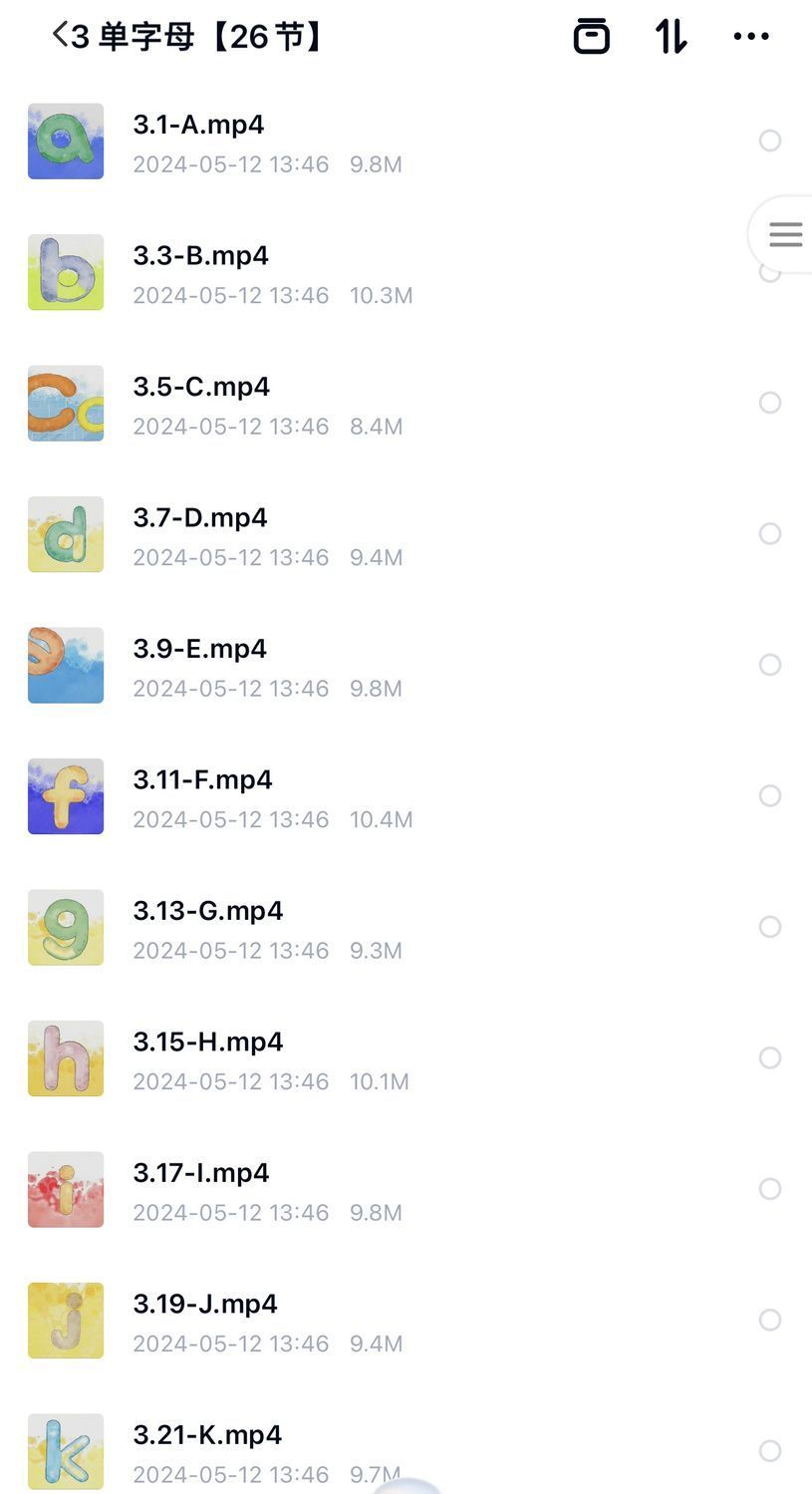Open the three-dot overflow menu

750,36
